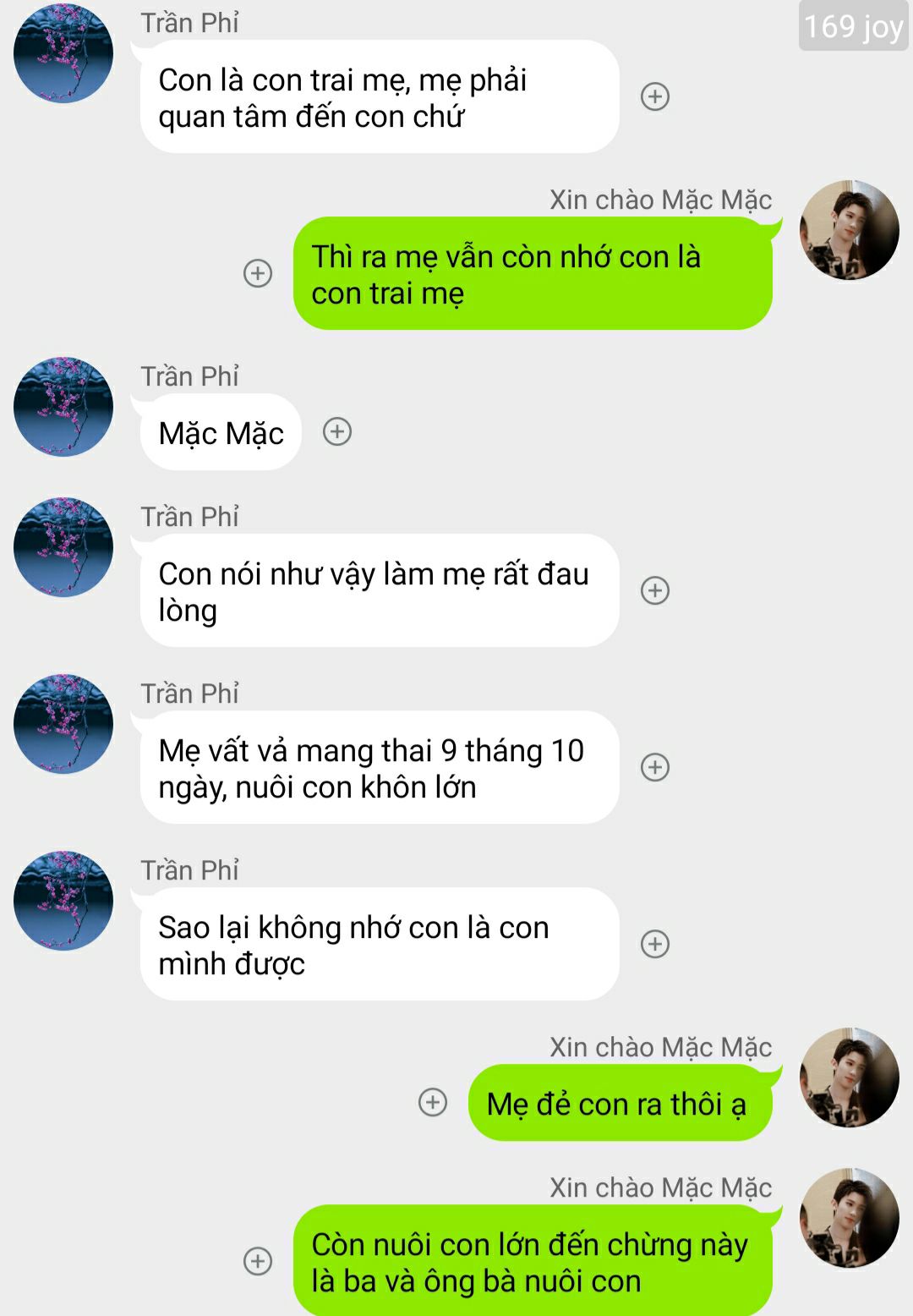Tap plus icon next to "Con nói như vậy" message
This screenshot has height=1316, width=913.
655,590
